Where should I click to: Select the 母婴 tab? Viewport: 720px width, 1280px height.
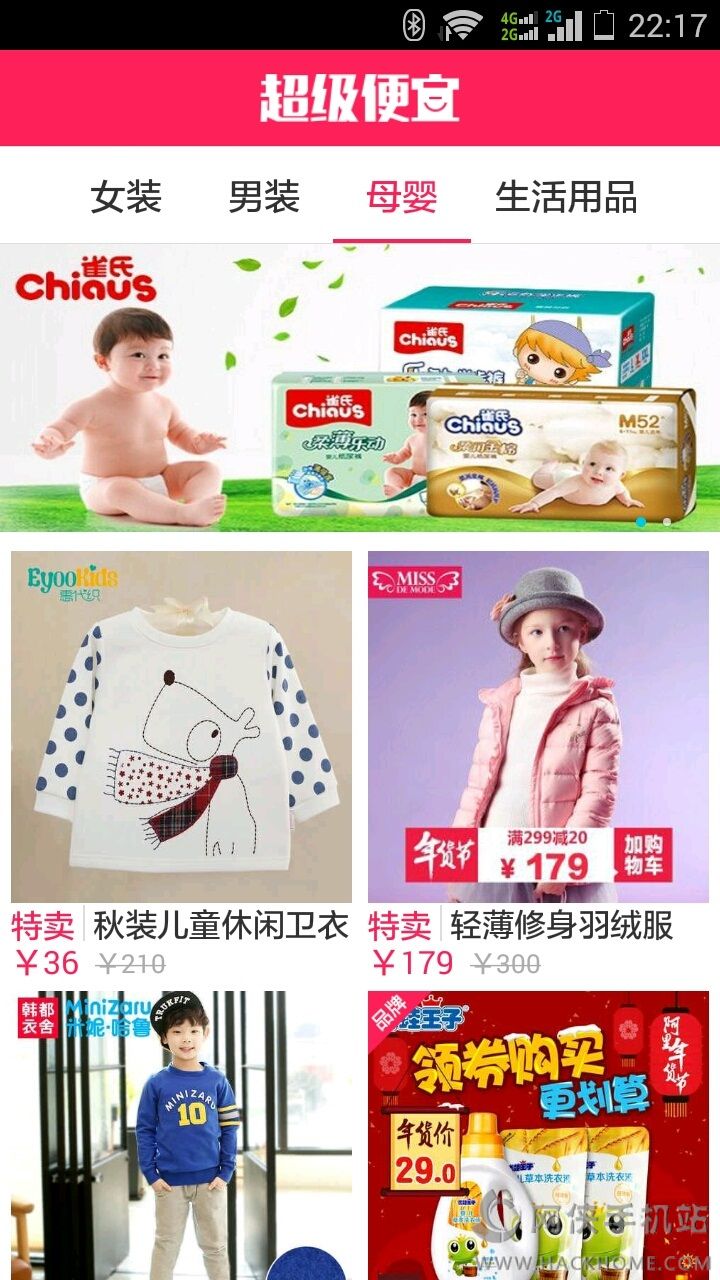(x=401, y=197)
